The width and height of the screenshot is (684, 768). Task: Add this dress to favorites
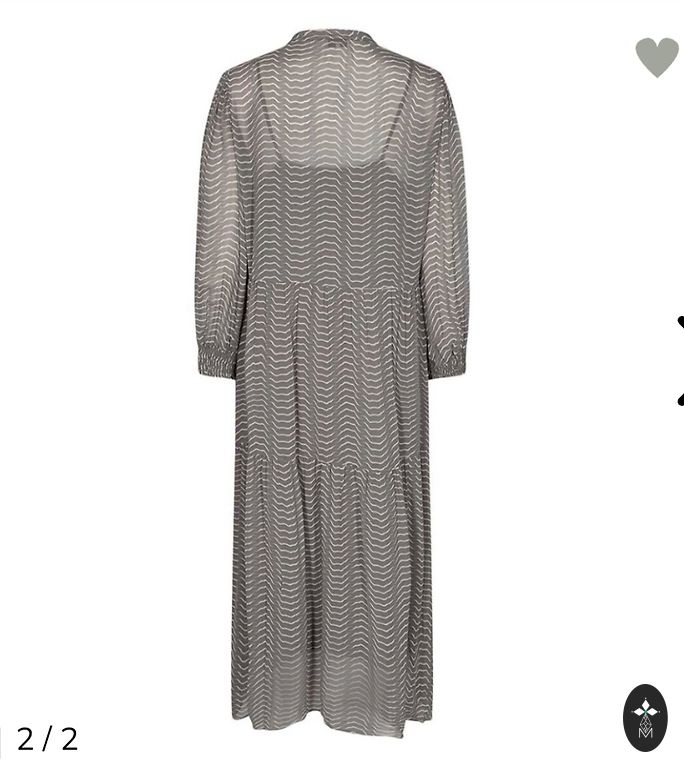pos(657,57)
